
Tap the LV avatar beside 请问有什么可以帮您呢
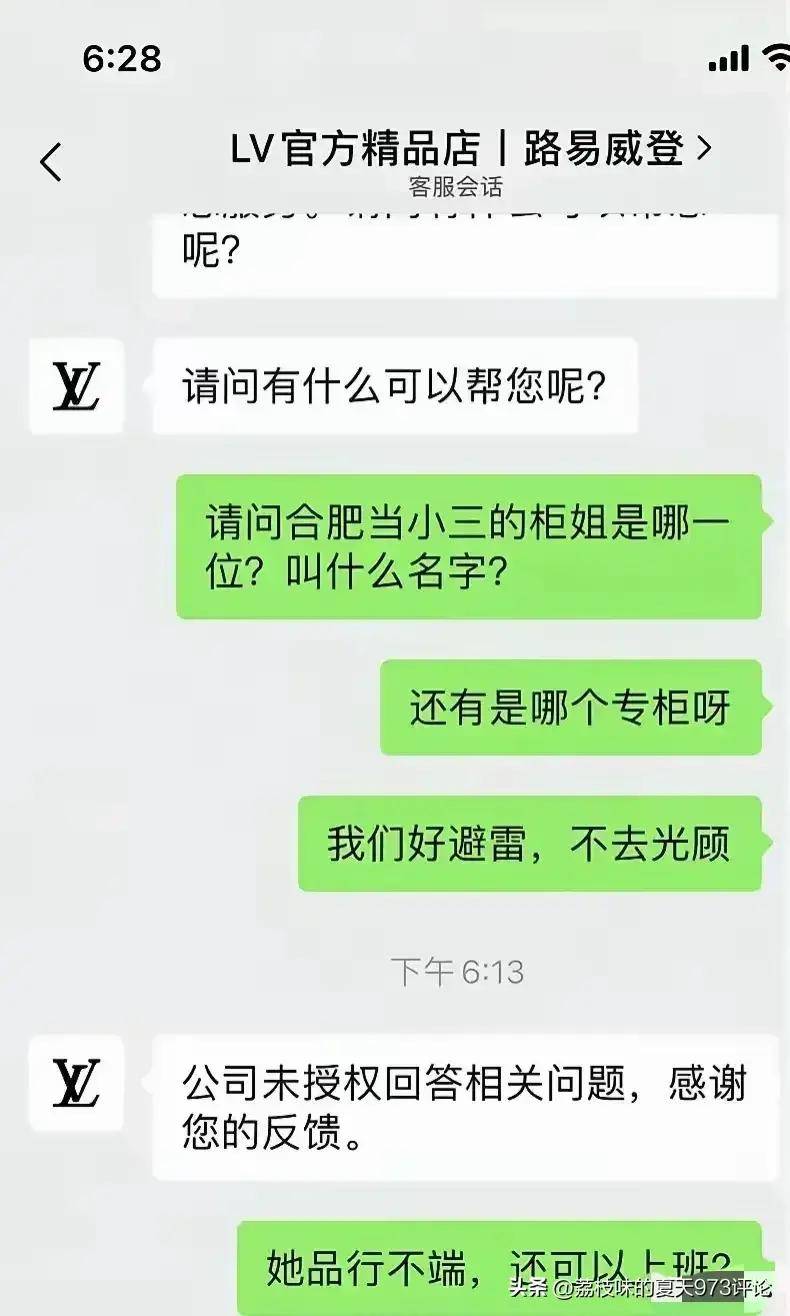click(x=76, y=386)
